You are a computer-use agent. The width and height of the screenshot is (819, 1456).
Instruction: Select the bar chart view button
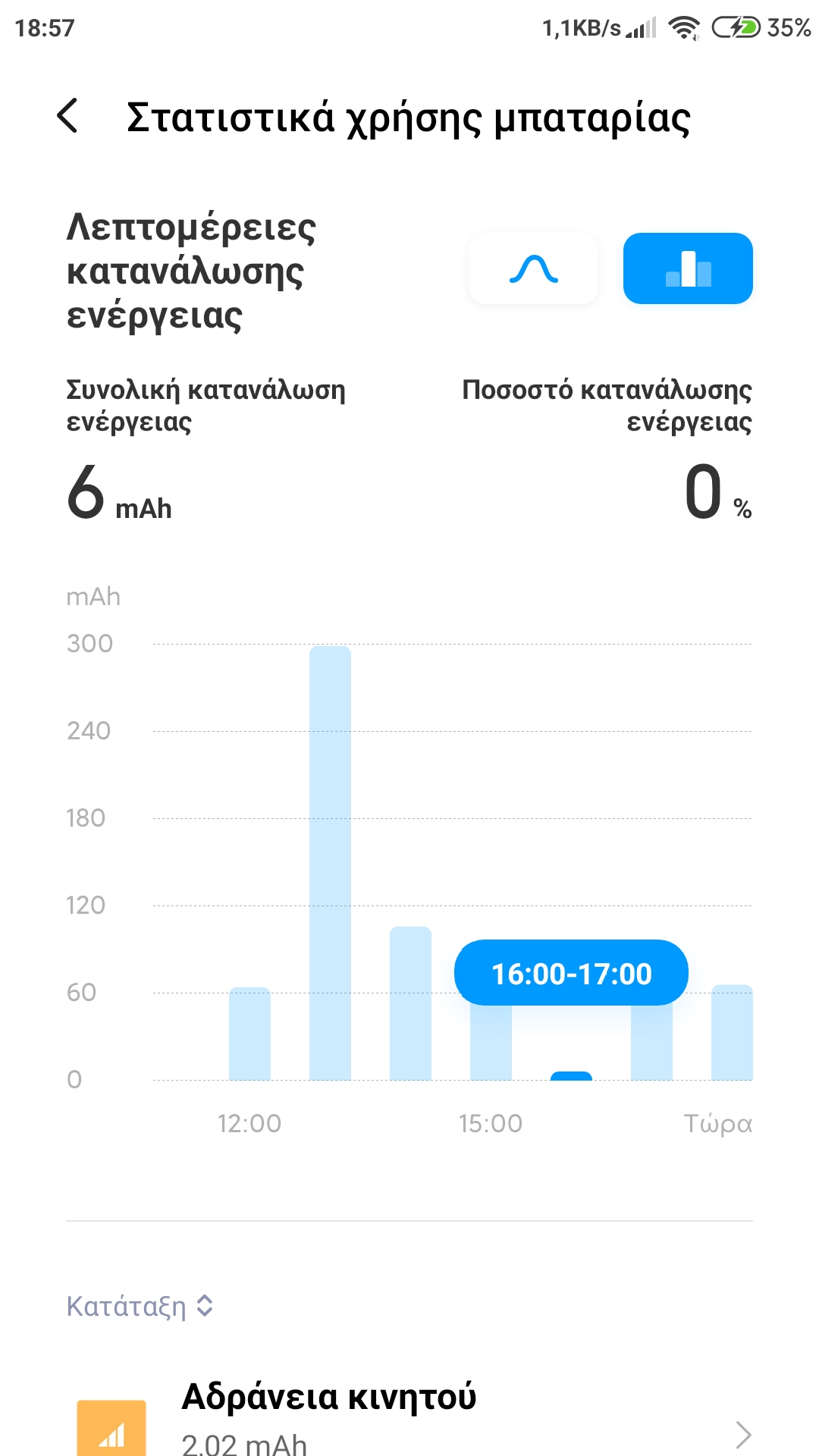click(688, 269)
